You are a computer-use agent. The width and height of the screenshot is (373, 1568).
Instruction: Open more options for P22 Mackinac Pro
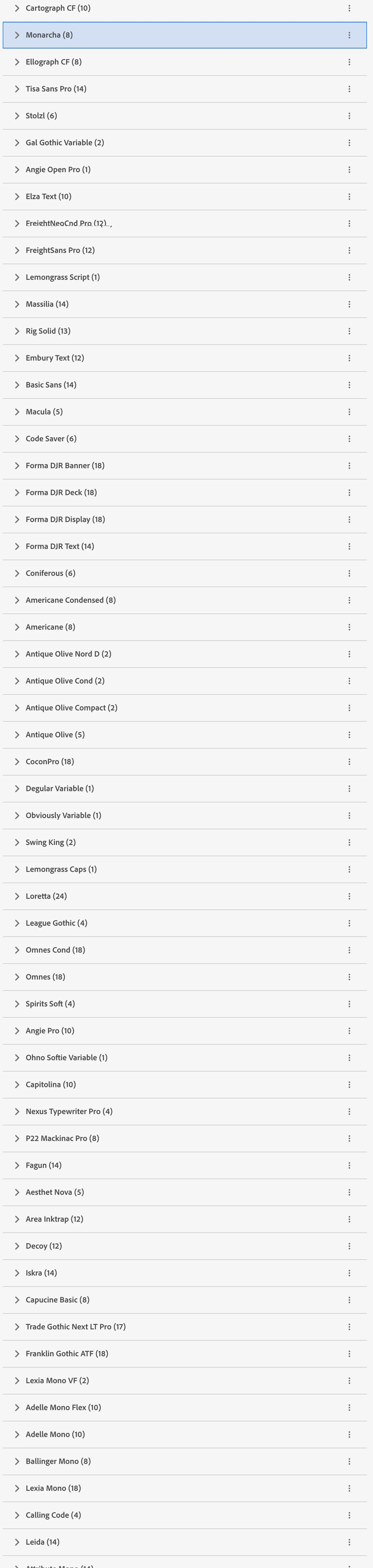click(349, 1138)
